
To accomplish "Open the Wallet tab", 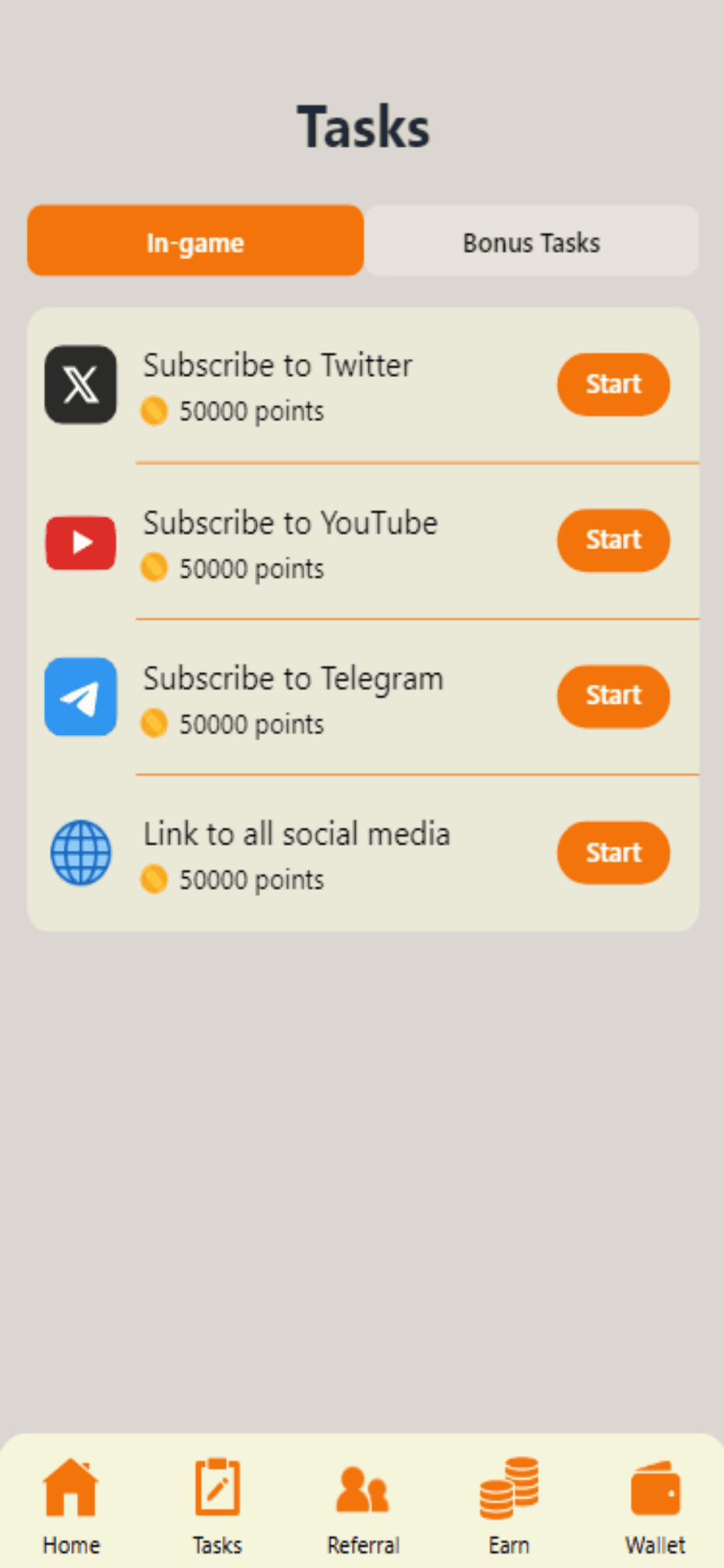I will pos(654,1504).
